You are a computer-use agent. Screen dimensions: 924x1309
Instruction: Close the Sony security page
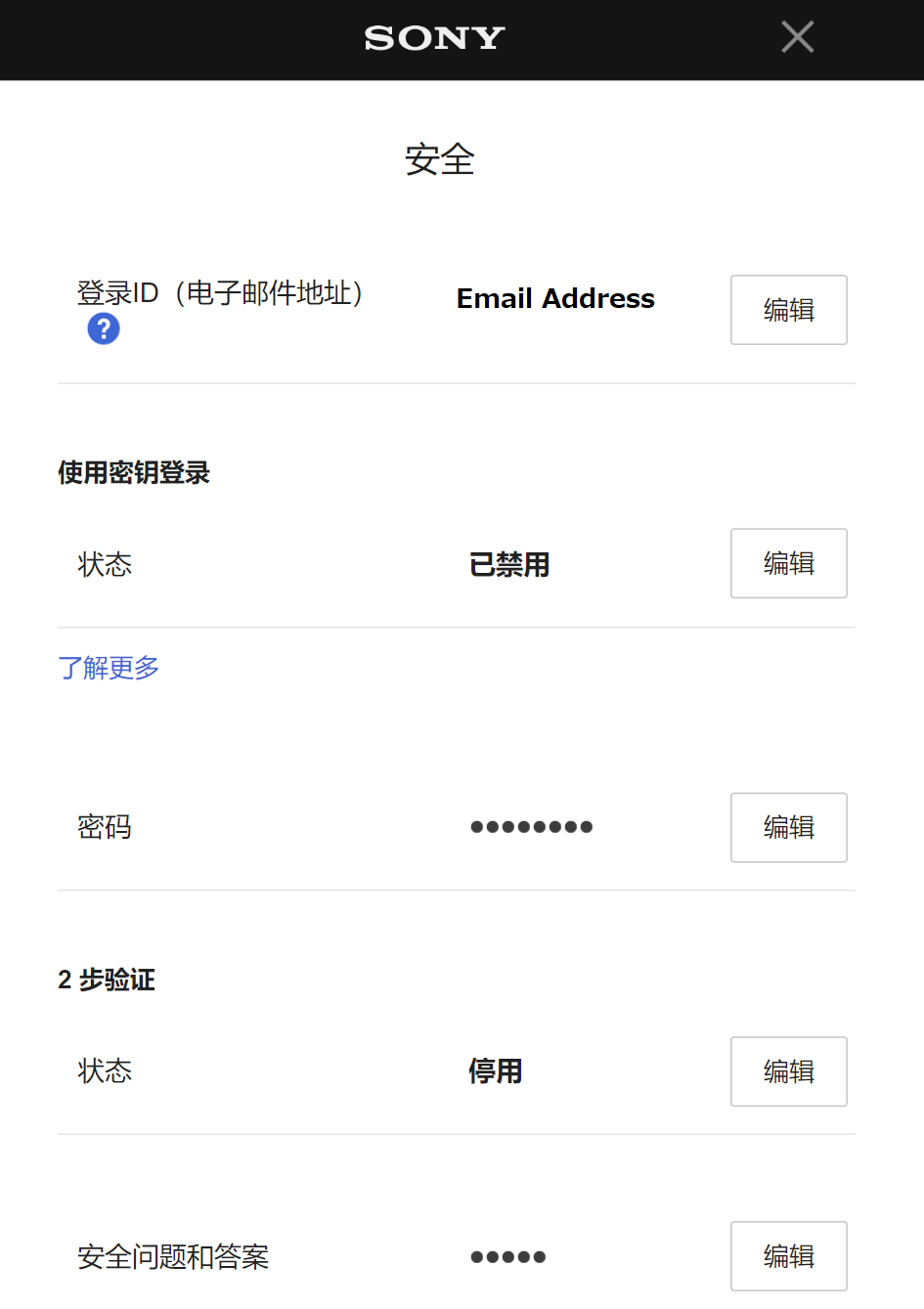pyautogui.click(x=797, y=37)
